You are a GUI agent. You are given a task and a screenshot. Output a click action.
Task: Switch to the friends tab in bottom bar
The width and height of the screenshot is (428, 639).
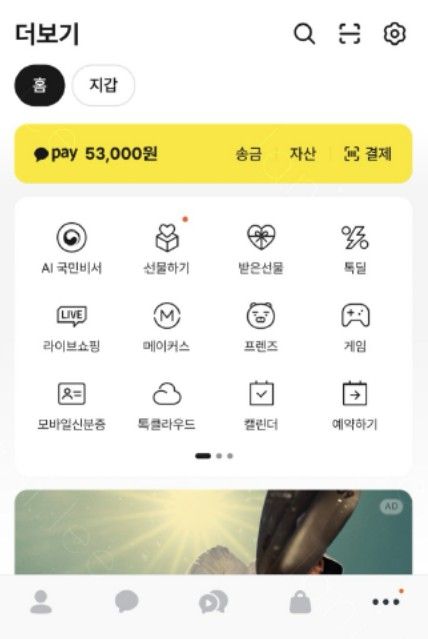pos(41,602)
